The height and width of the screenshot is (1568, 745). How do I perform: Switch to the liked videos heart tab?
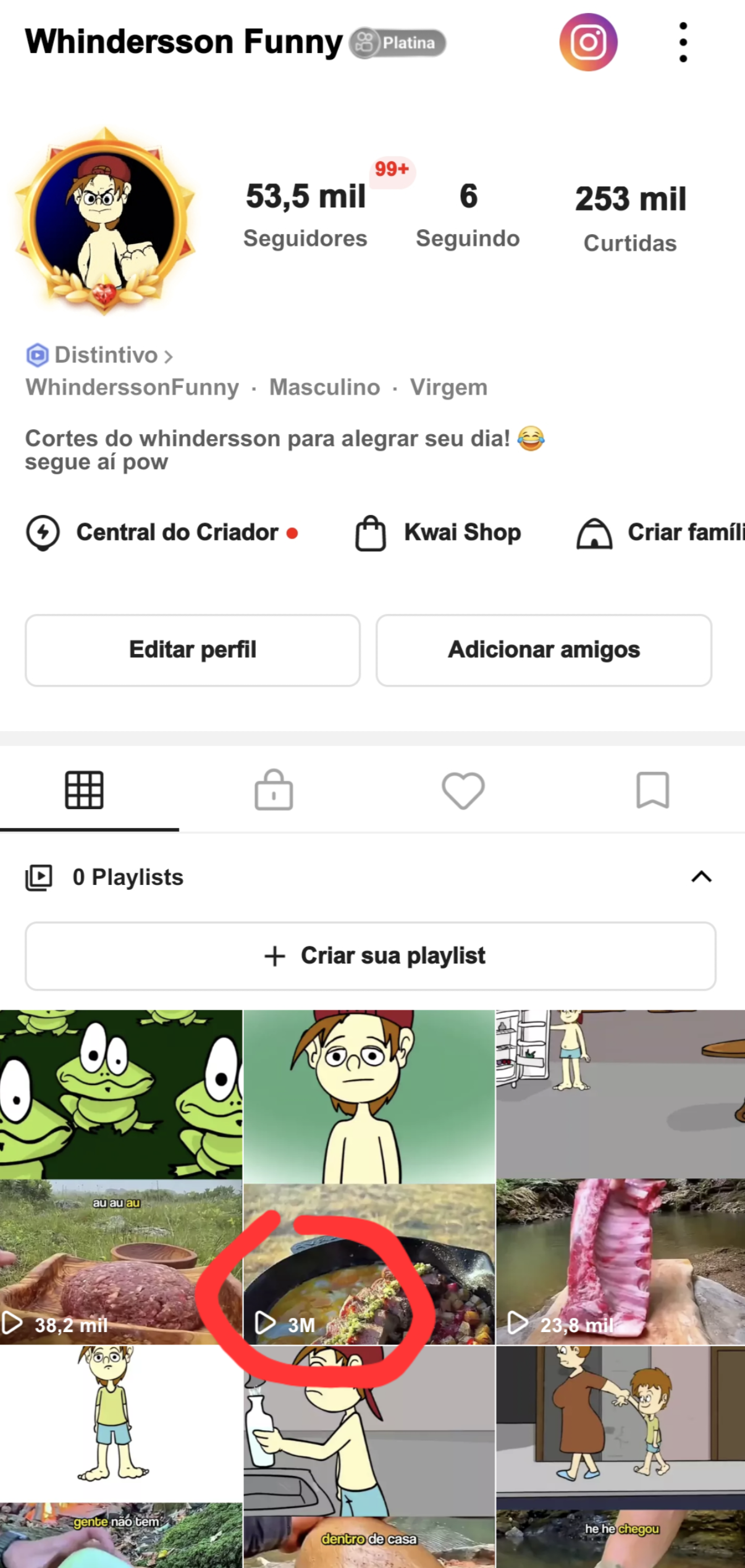coord(463,790)
